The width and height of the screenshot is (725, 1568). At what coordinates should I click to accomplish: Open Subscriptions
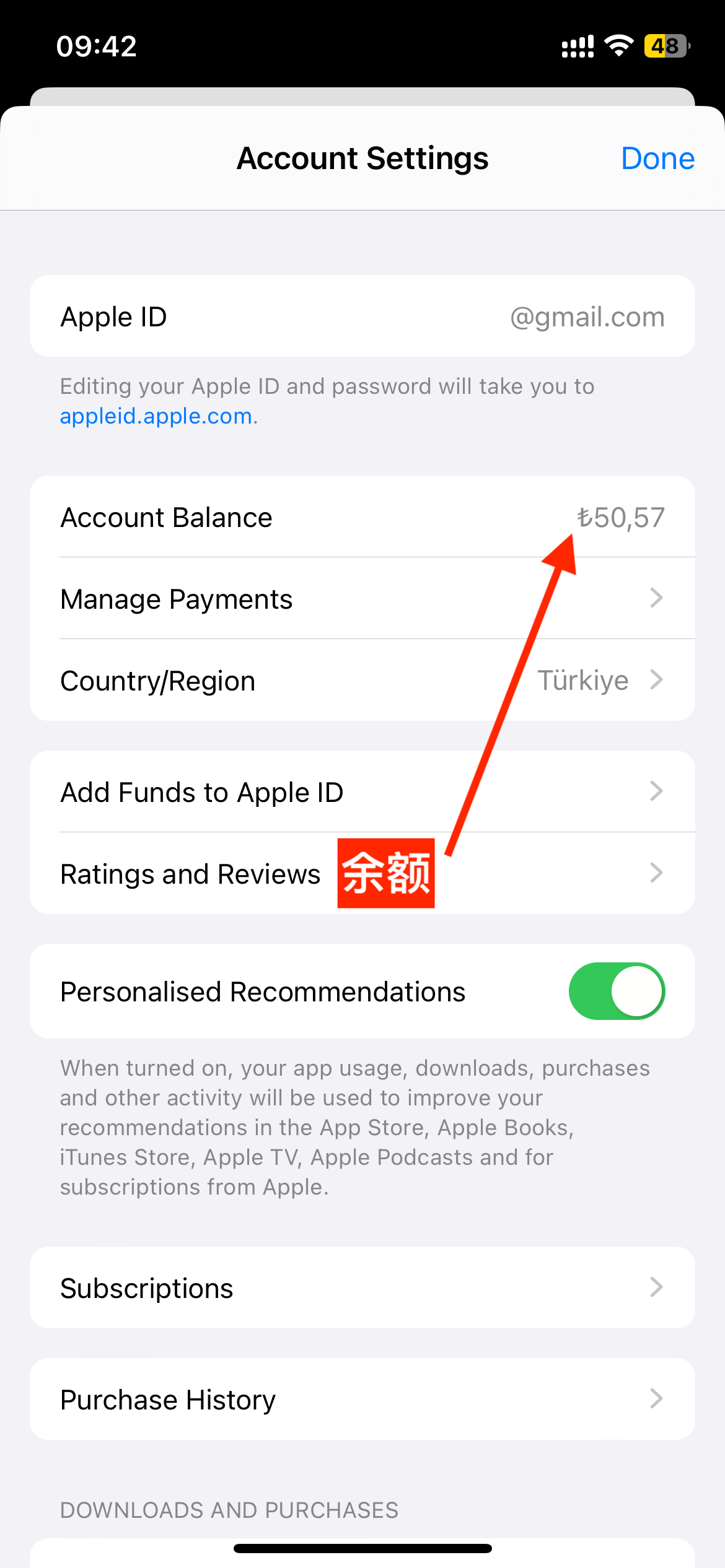pyautogui.click(x=362, y=1288)
